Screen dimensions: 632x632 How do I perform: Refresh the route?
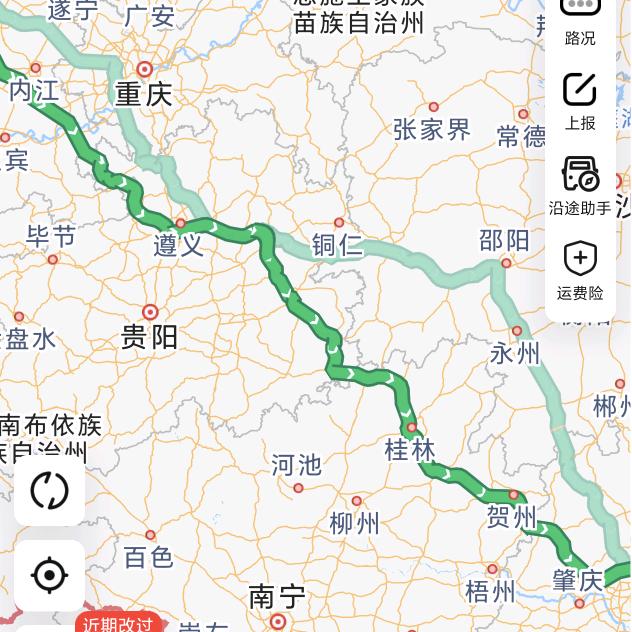pos(49,490)
